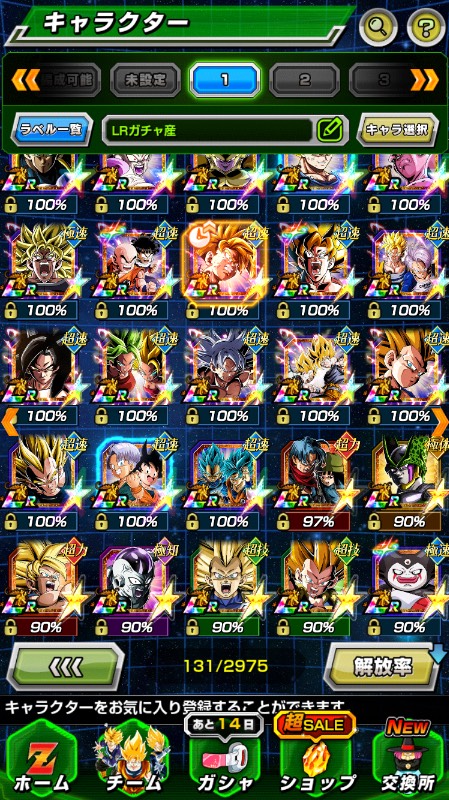Open the character card showing 97%

[316, 484]
